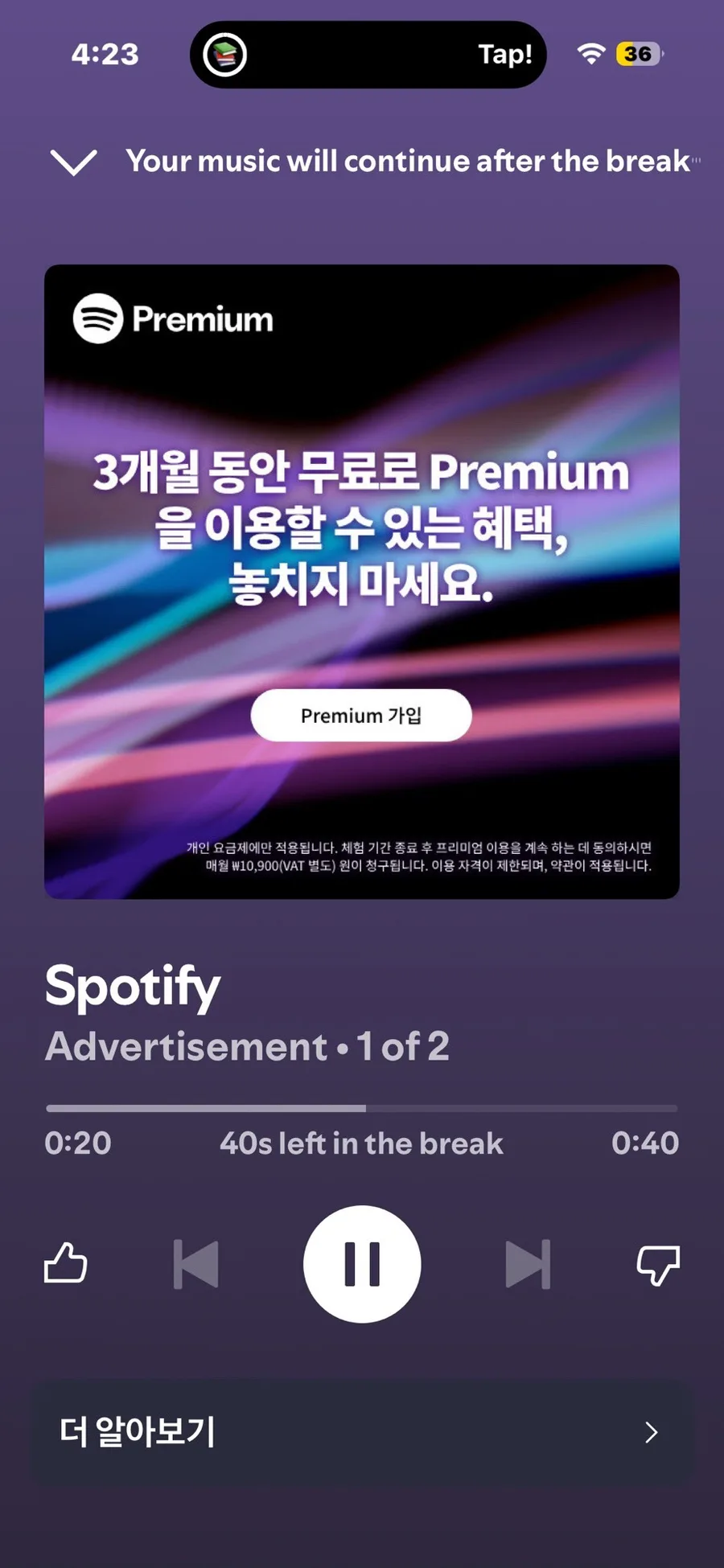Skip to the next track
The height and width of the screenshot is (1568, 724).
(528, 1264)
